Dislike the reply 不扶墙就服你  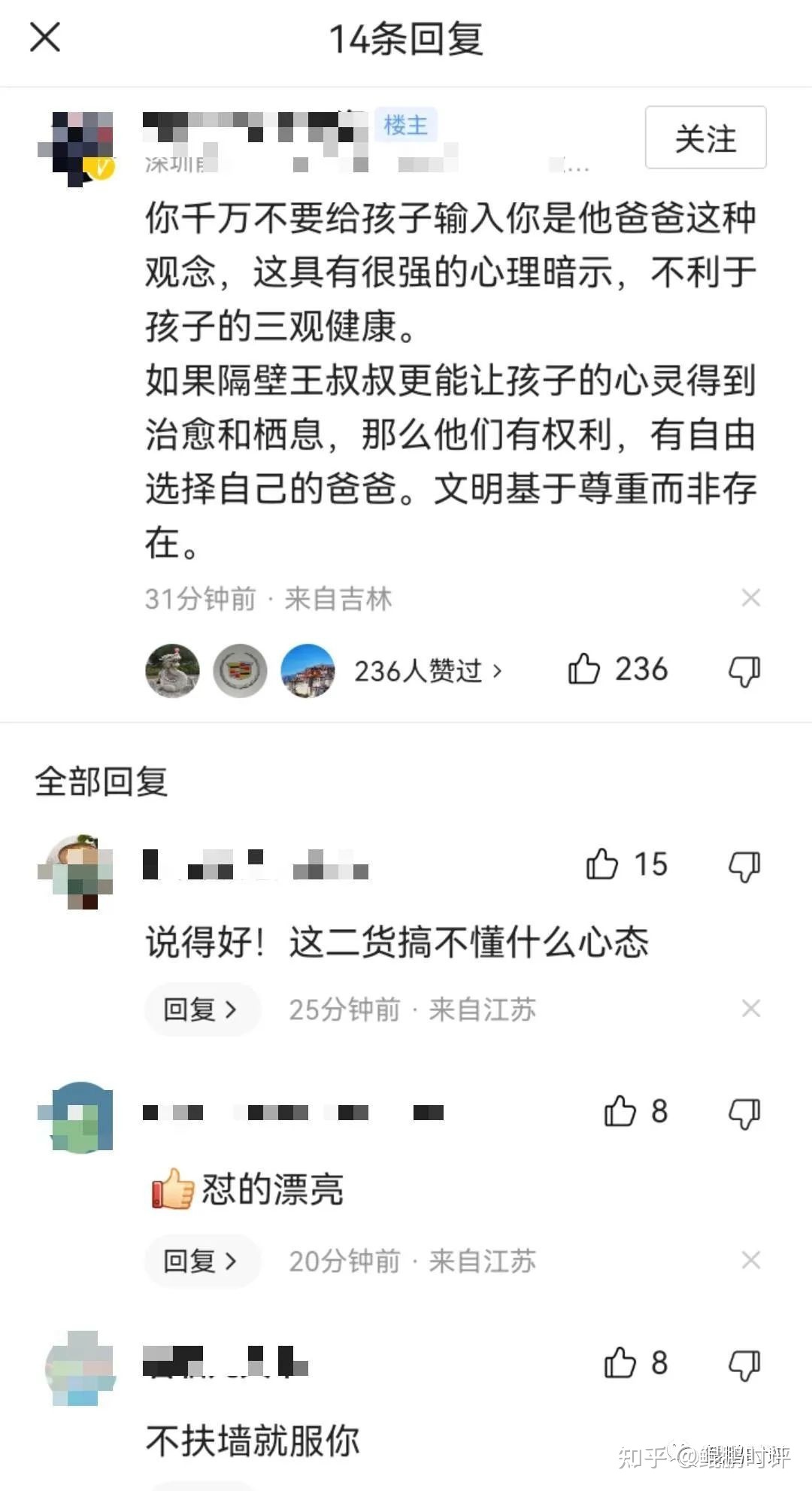pyautogui.click(x=744, y=1364)
